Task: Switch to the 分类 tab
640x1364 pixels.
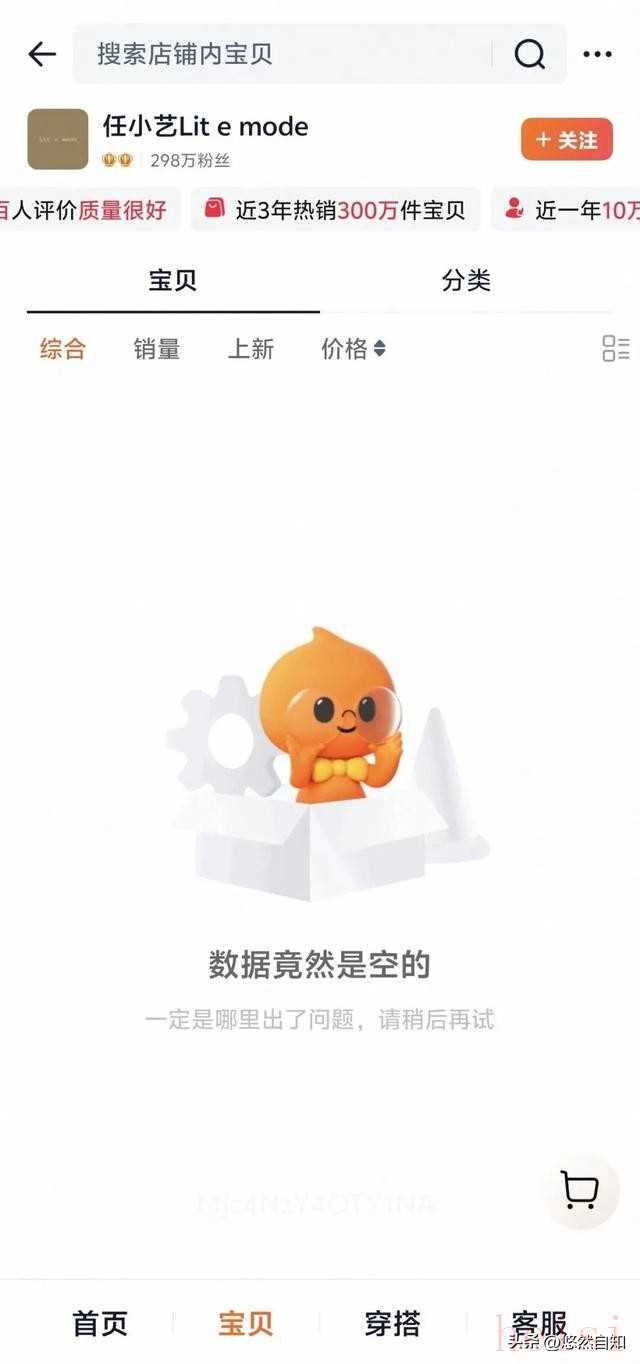Action: 466,281
